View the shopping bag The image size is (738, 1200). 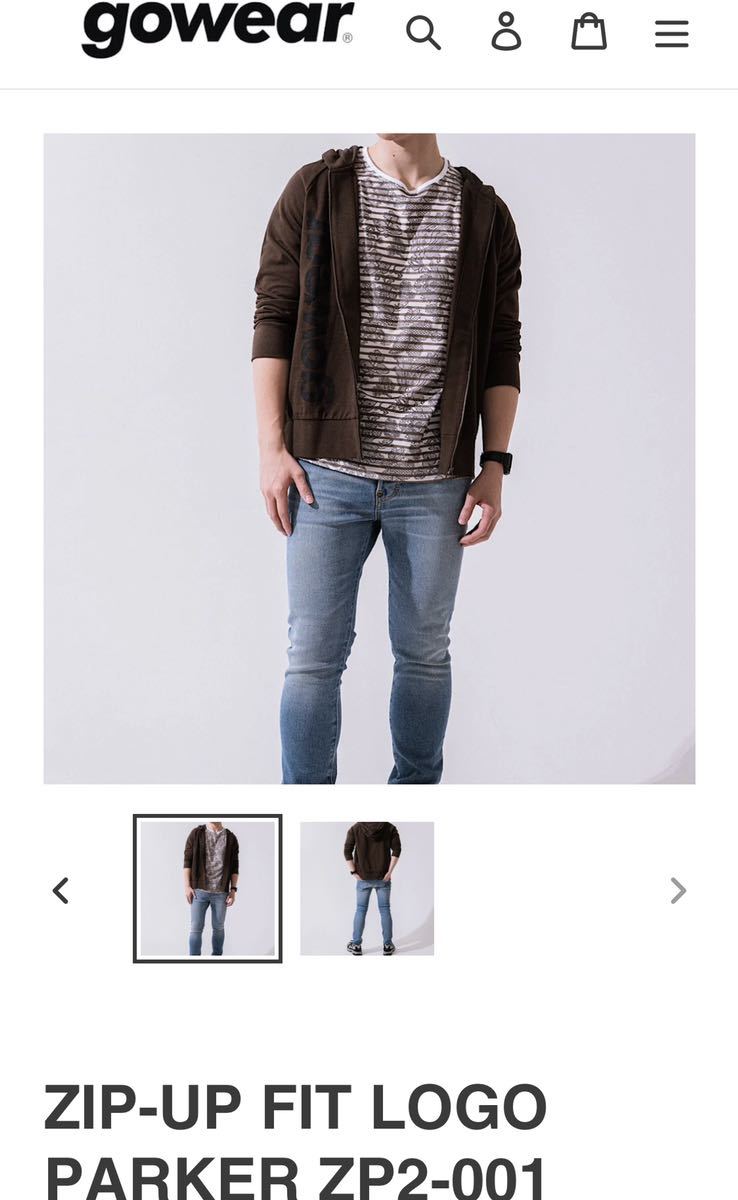[x=588, y=32]
